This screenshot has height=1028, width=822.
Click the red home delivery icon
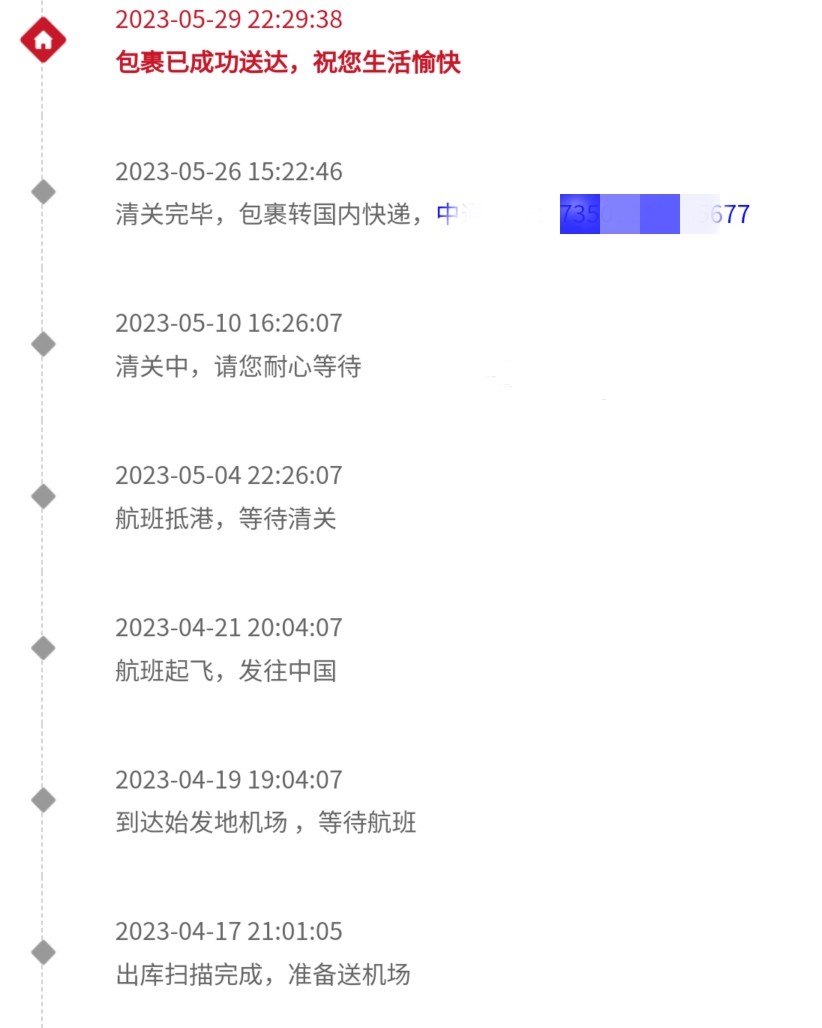(42, 40)
